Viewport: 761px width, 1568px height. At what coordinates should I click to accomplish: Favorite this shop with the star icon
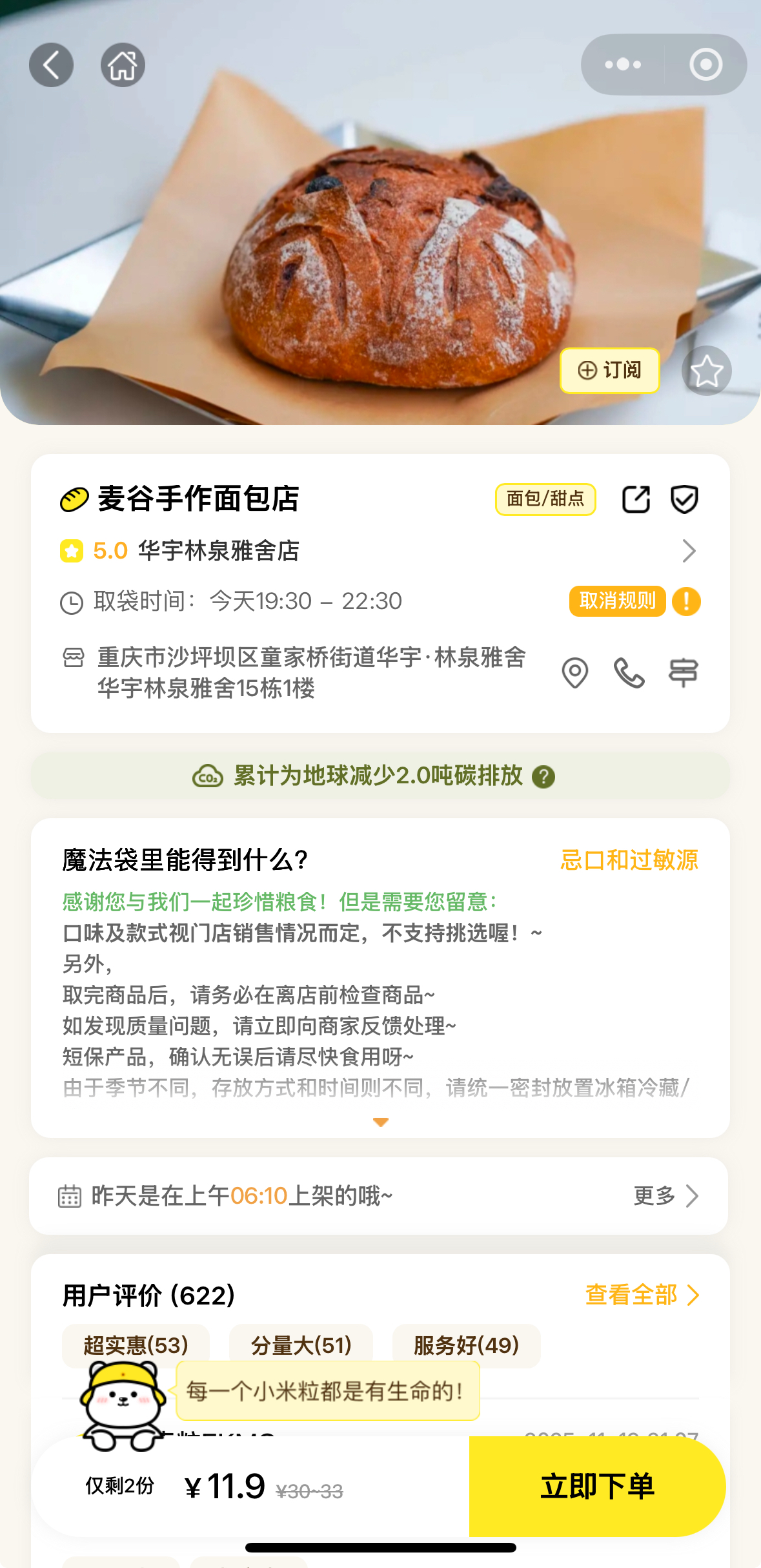(x=706, y=371)
